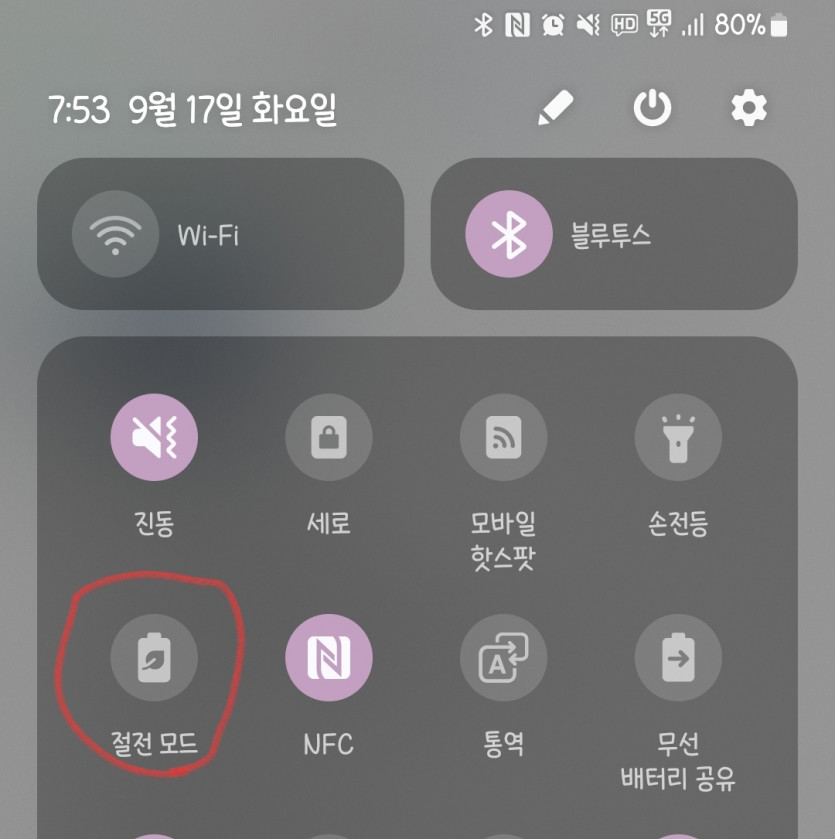Enable 모바일 핫스팟
Image resolution: width=835 pixels, height=839 pixels.
pyautogui.click(x=503, y=437)
